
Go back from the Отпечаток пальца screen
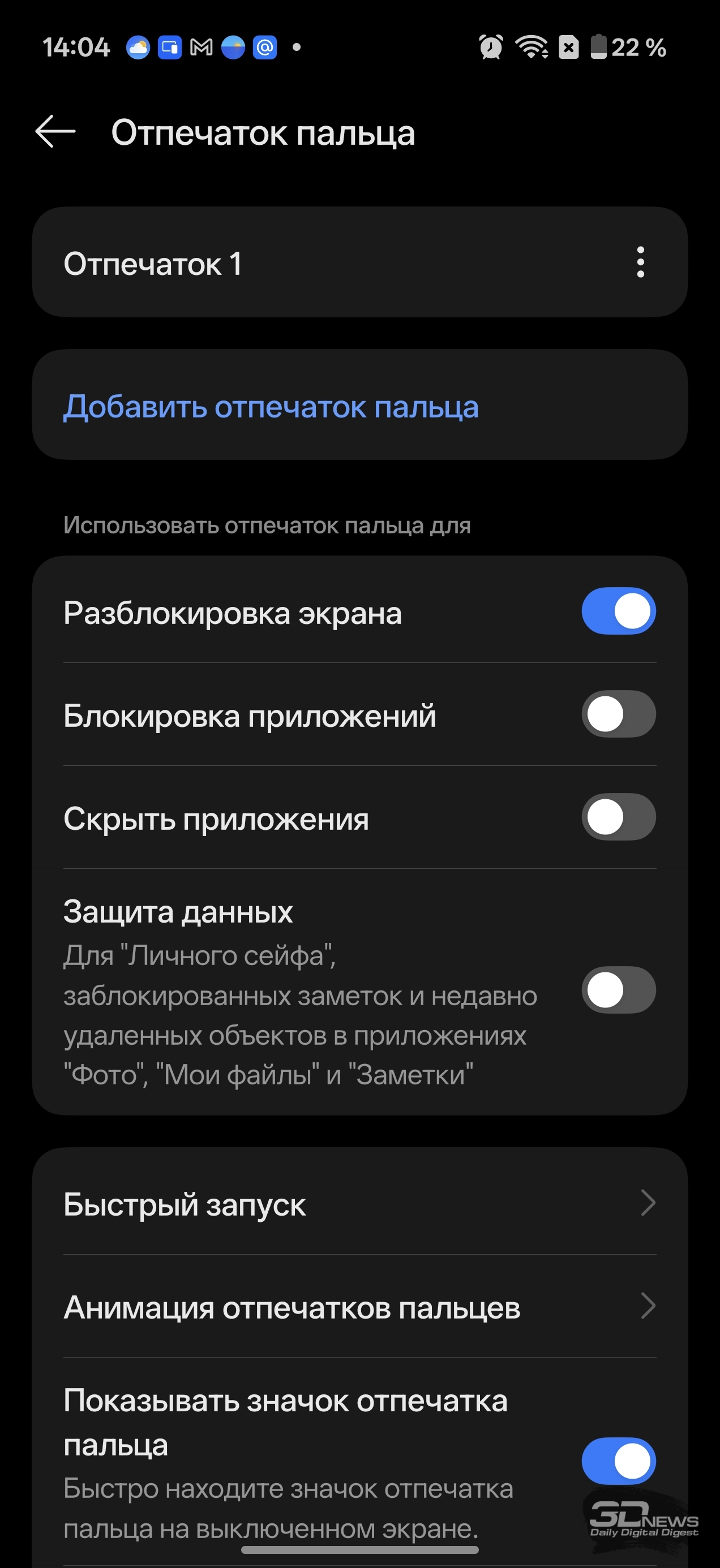click(55, 131)
